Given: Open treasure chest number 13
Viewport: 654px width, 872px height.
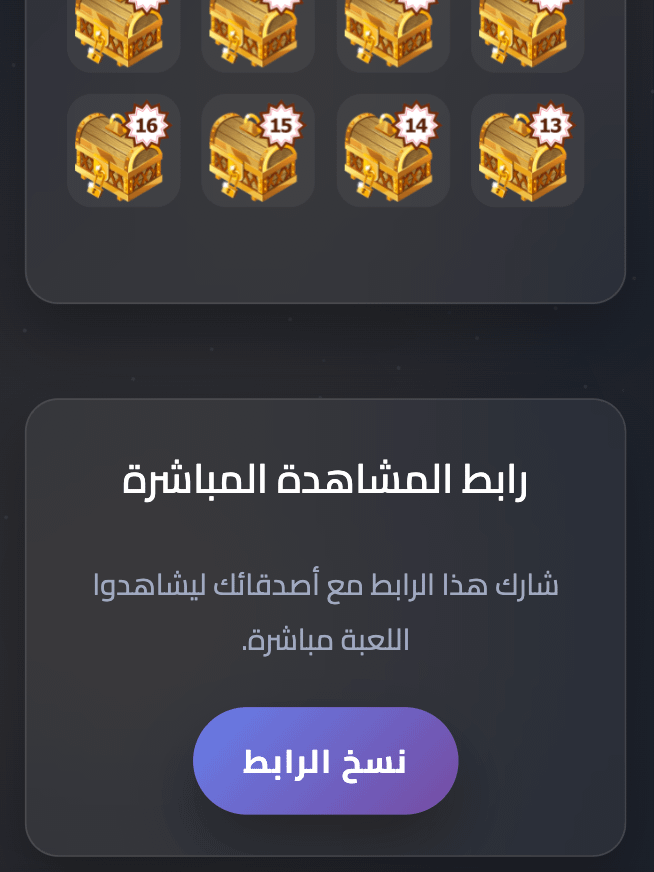Looking at the screenshot, I should [x=527, y=151].
